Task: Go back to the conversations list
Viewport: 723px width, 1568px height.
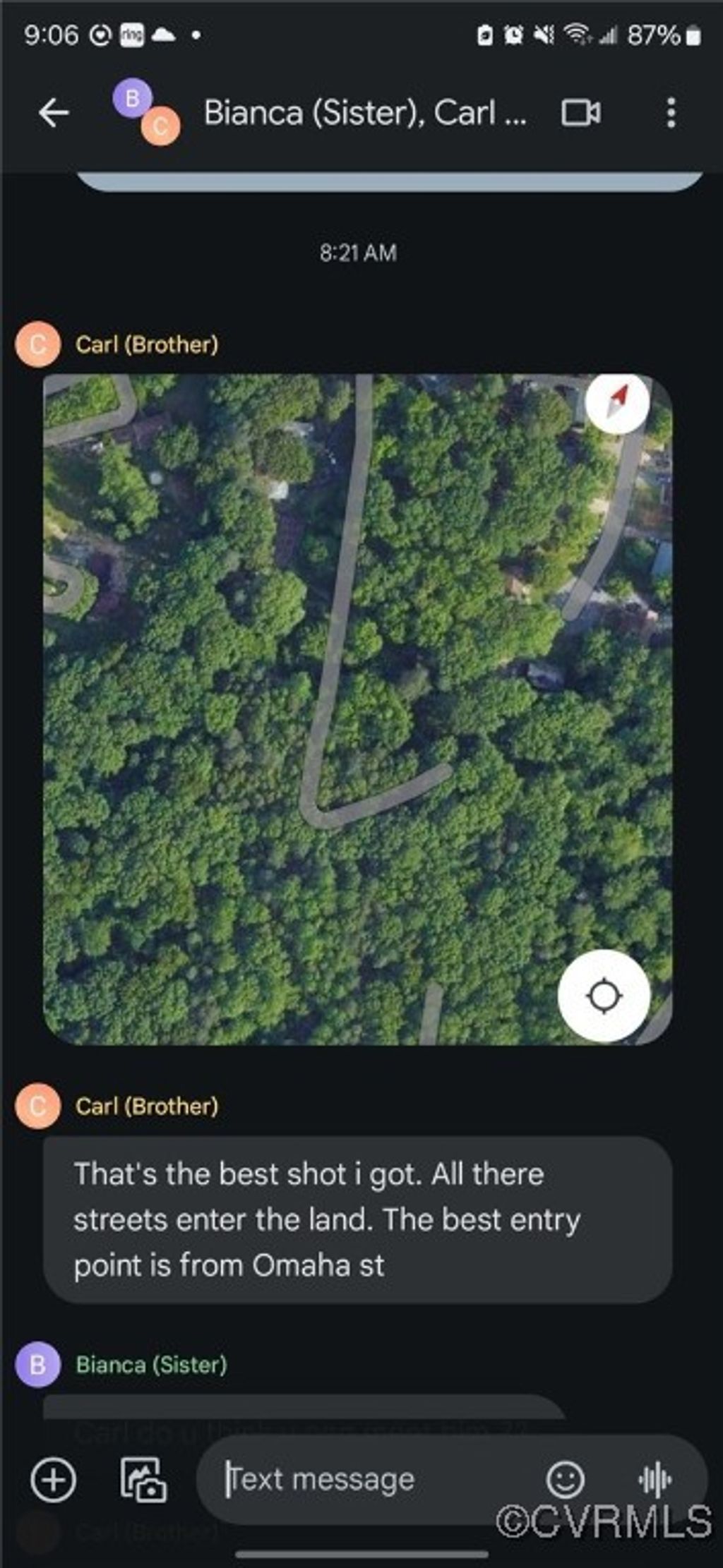Action: [x=54, y=112]
